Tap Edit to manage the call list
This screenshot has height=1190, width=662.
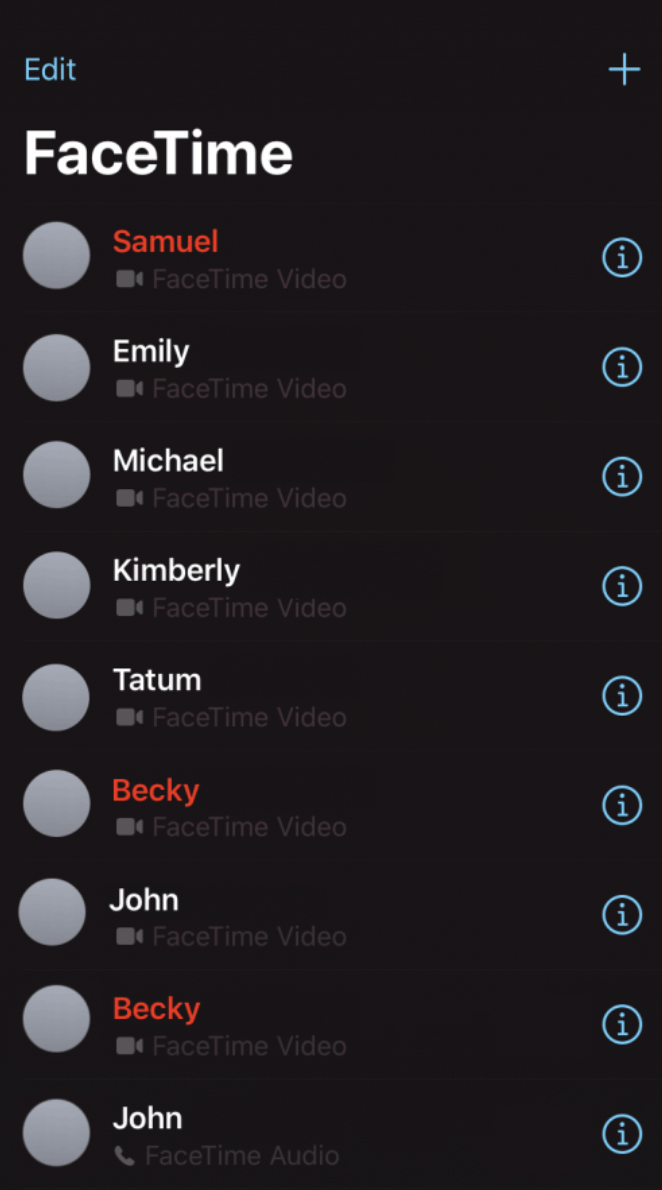50,70
